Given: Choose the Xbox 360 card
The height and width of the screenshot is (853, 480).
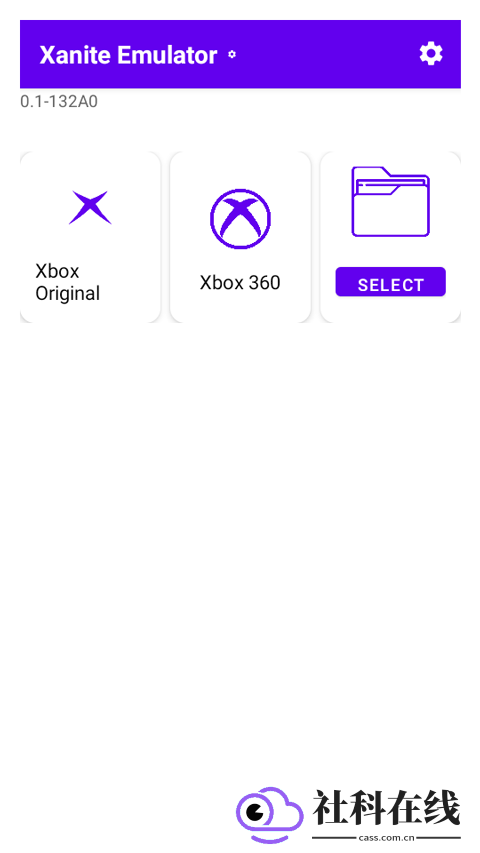Looking at the screenshot, I should [240, 237].
